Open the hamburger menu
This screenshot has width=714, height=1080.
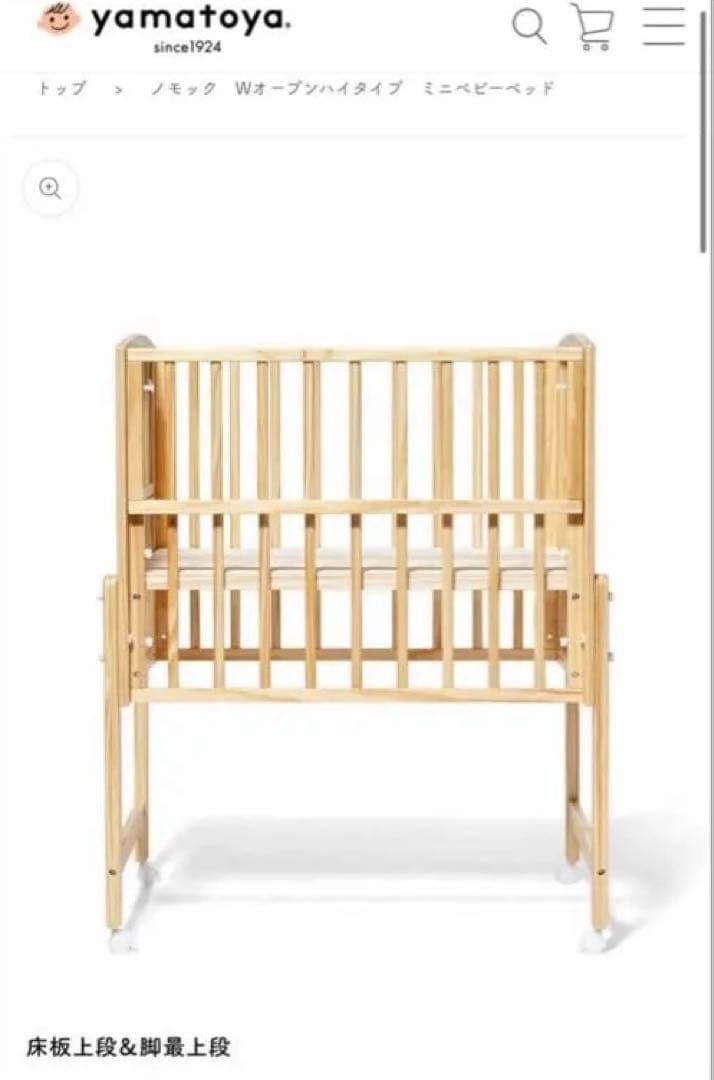click(x=664, y=26)
